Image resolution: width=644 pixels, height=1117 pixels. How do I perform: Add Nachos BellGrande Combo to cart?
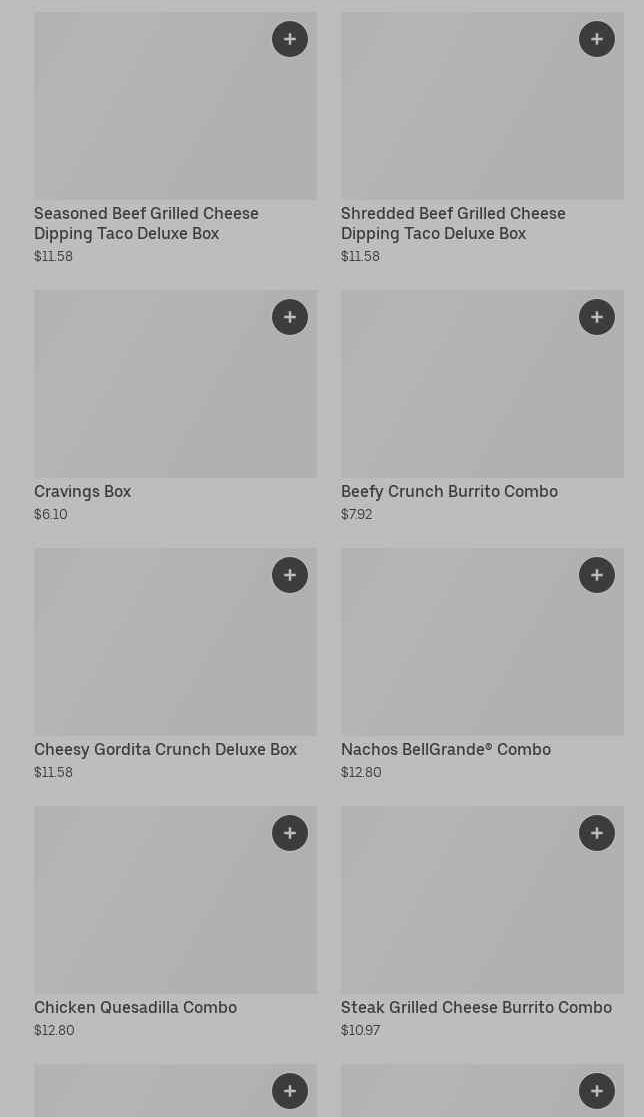pyautogui.click(x=597, y=575)
